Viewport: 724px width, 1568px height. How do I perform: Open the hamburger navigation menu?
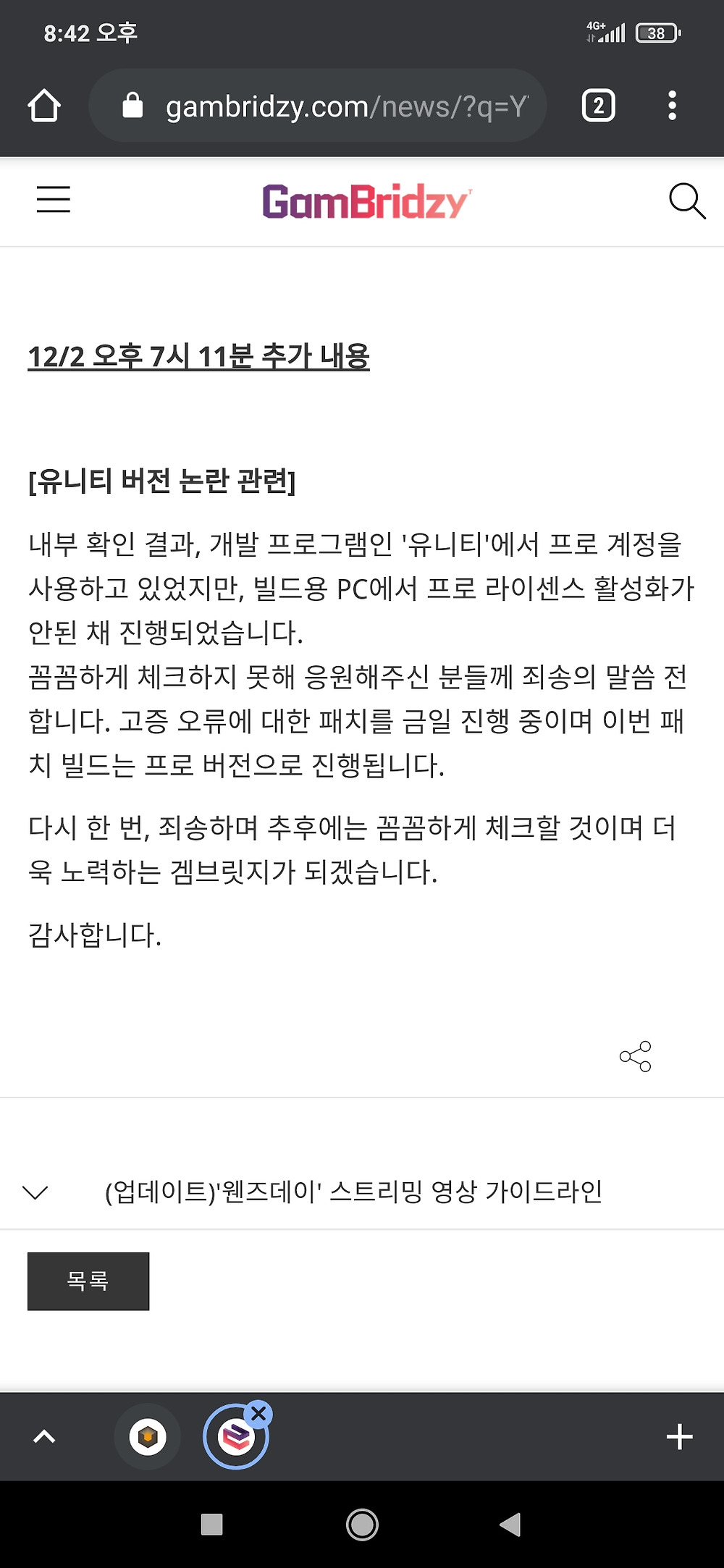tap(54, 199)
